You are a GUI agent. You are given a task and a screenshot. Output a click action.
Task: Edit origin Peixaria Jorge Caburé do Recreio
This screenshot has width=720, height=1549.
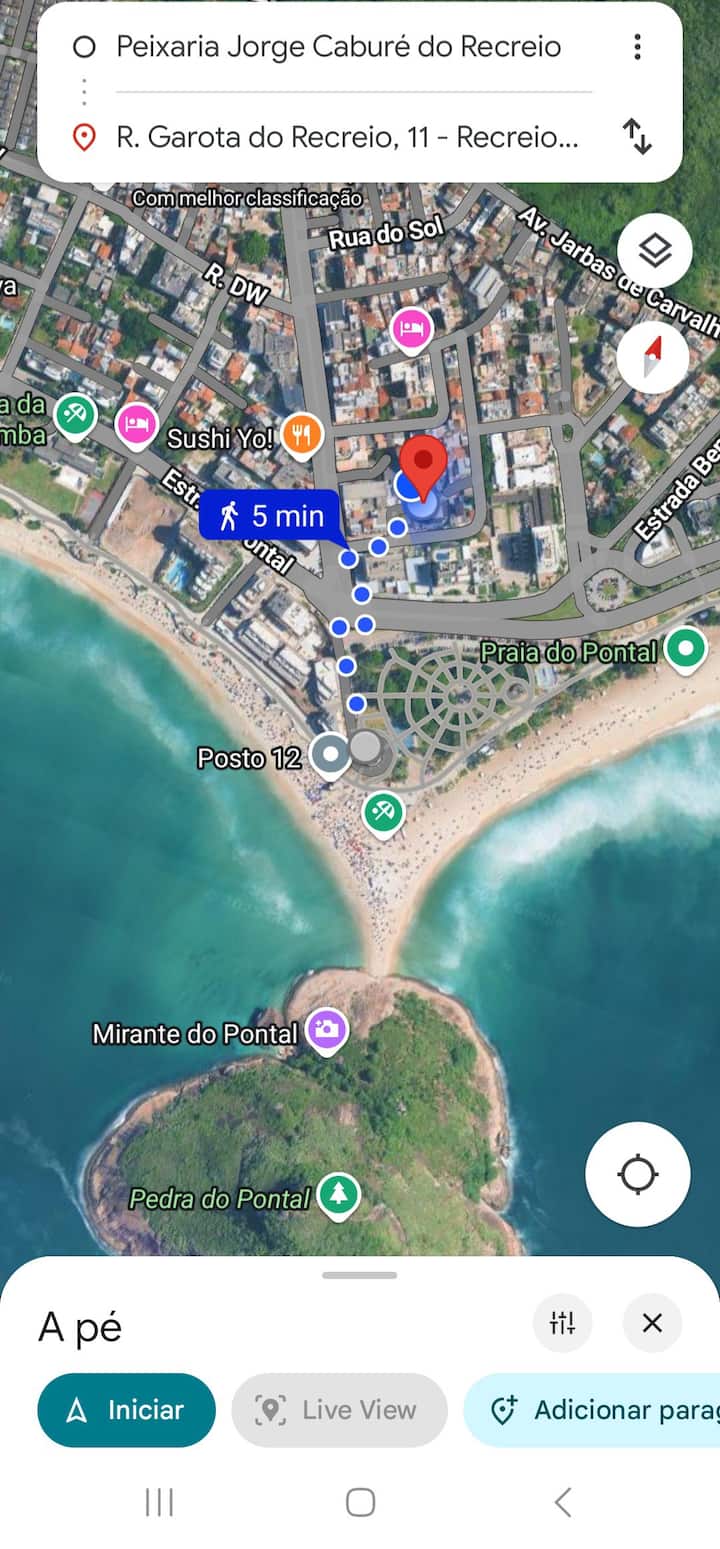pyautogui.click(x=338, y=47)
